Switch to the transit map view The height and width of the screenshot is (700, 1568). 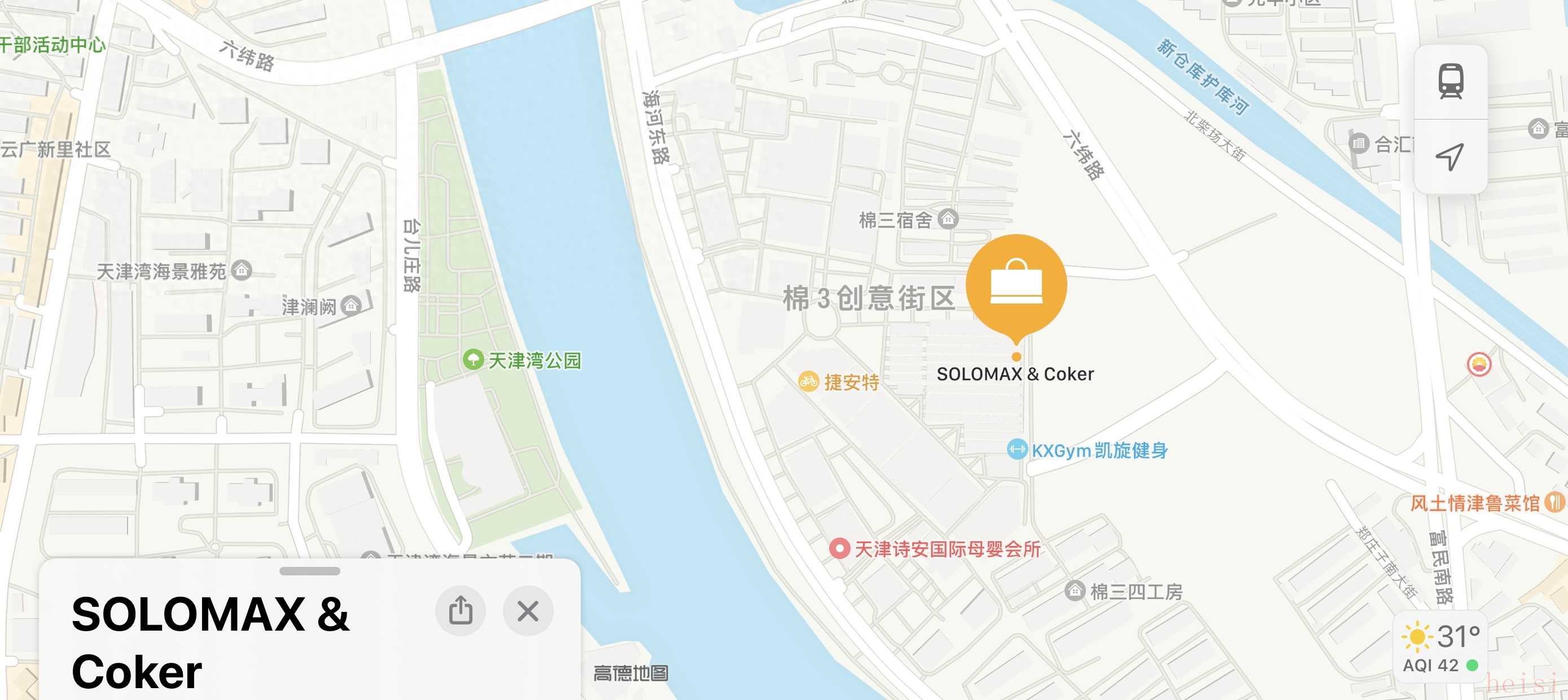pos(1451,81)
